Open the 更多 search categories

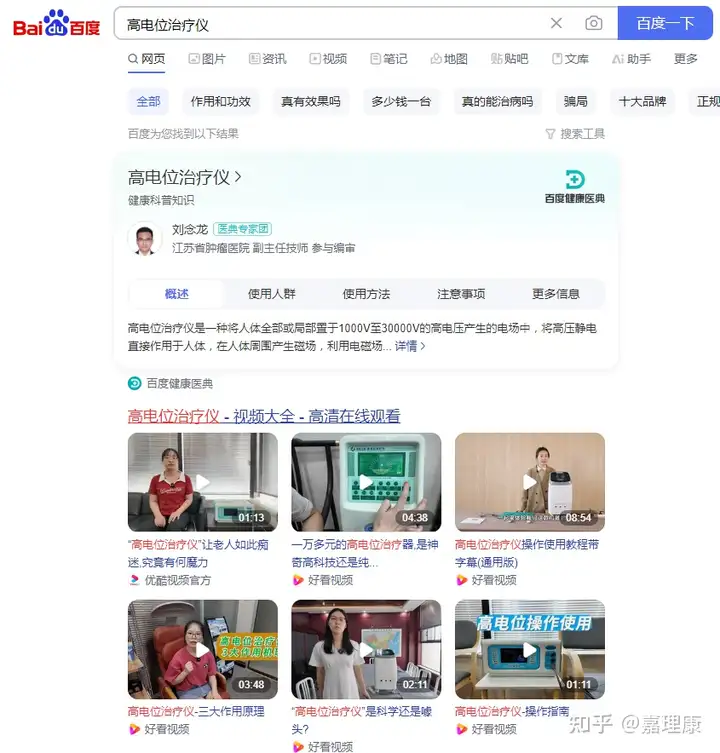point(686,59)
